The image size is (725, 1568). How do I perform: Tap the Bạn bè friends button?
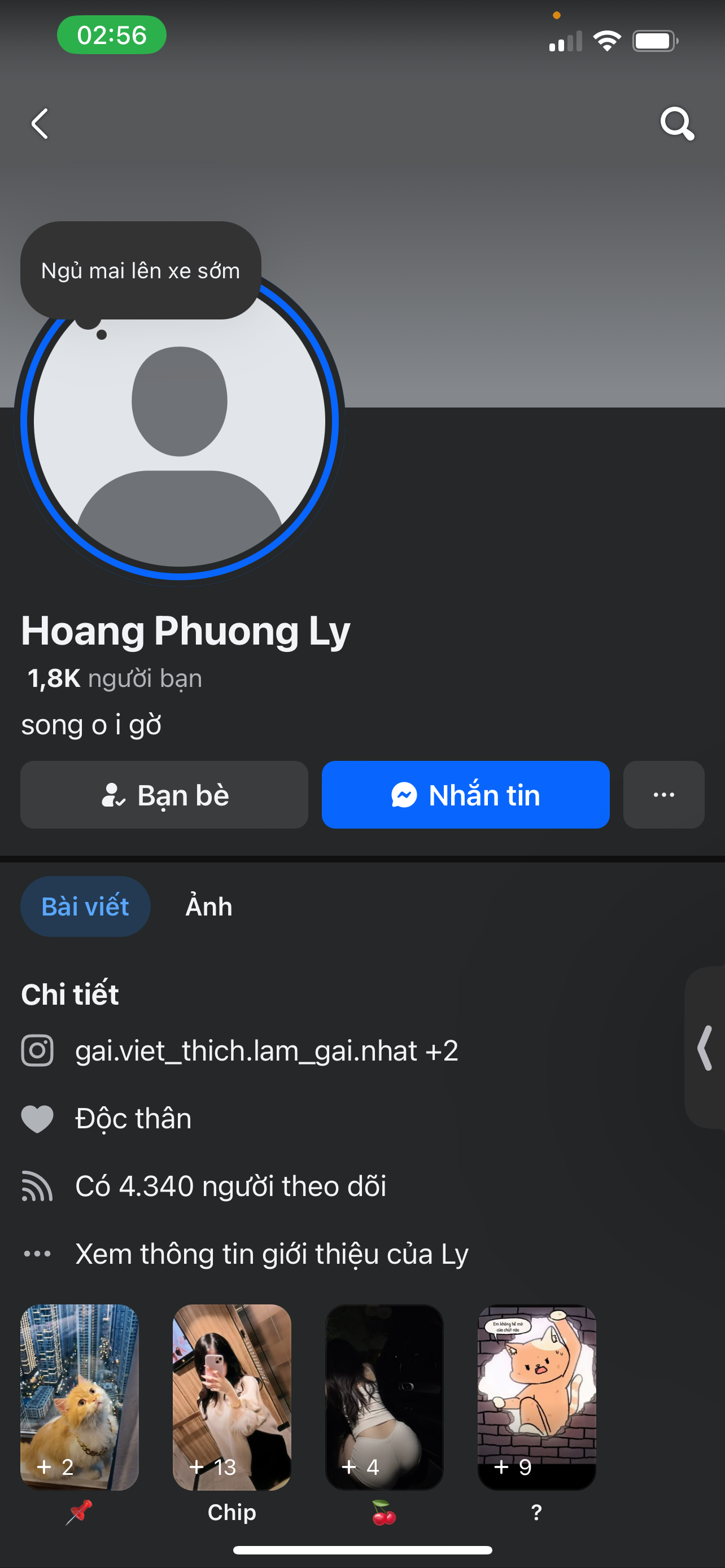point(164,794)
